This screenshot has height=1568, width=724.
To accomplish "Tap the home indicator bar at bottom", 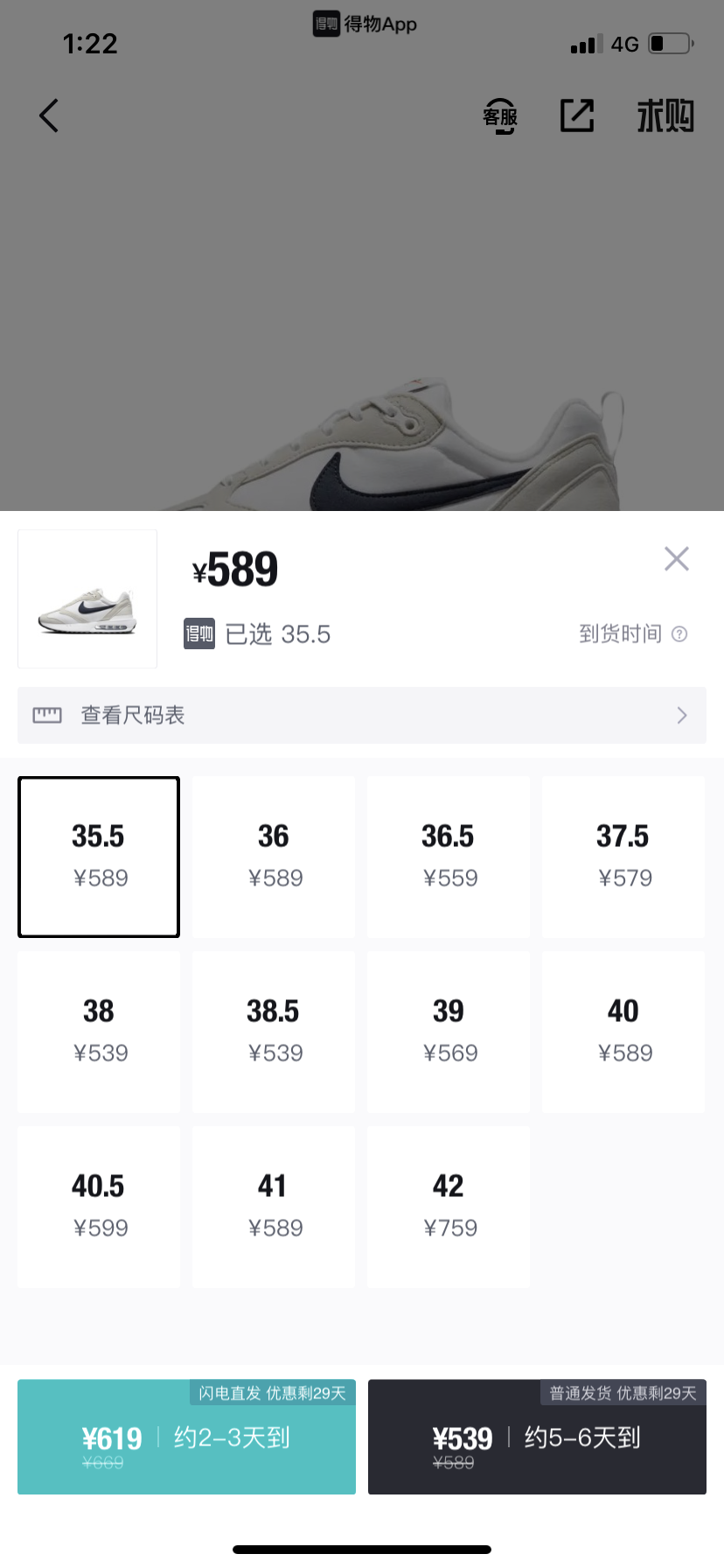I will pyautogui.click(x=362, y=1547).
